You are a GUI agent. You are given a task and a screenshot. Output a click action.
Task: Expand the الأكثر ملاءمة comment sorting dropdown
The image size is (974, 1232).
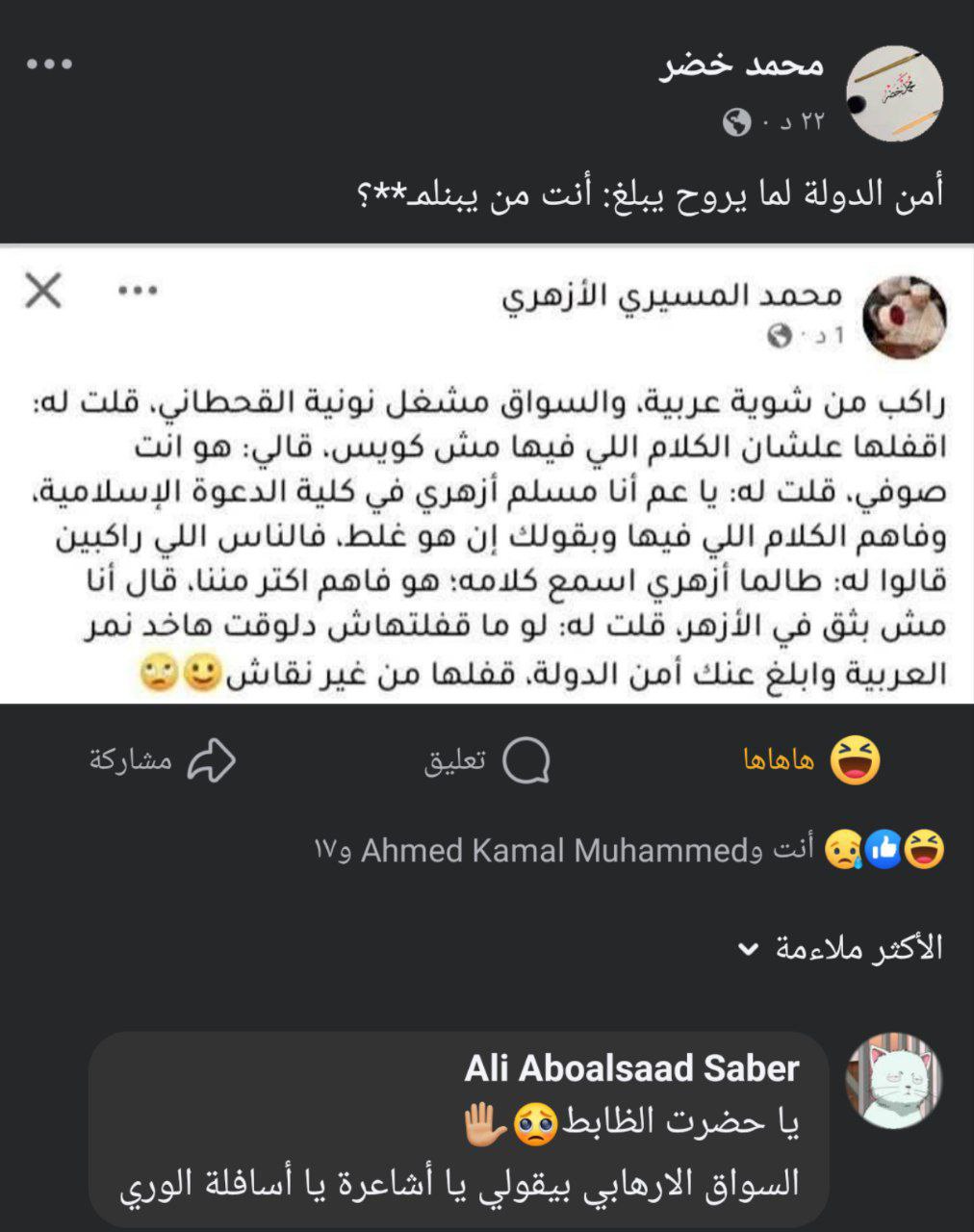tap(839, 949)
